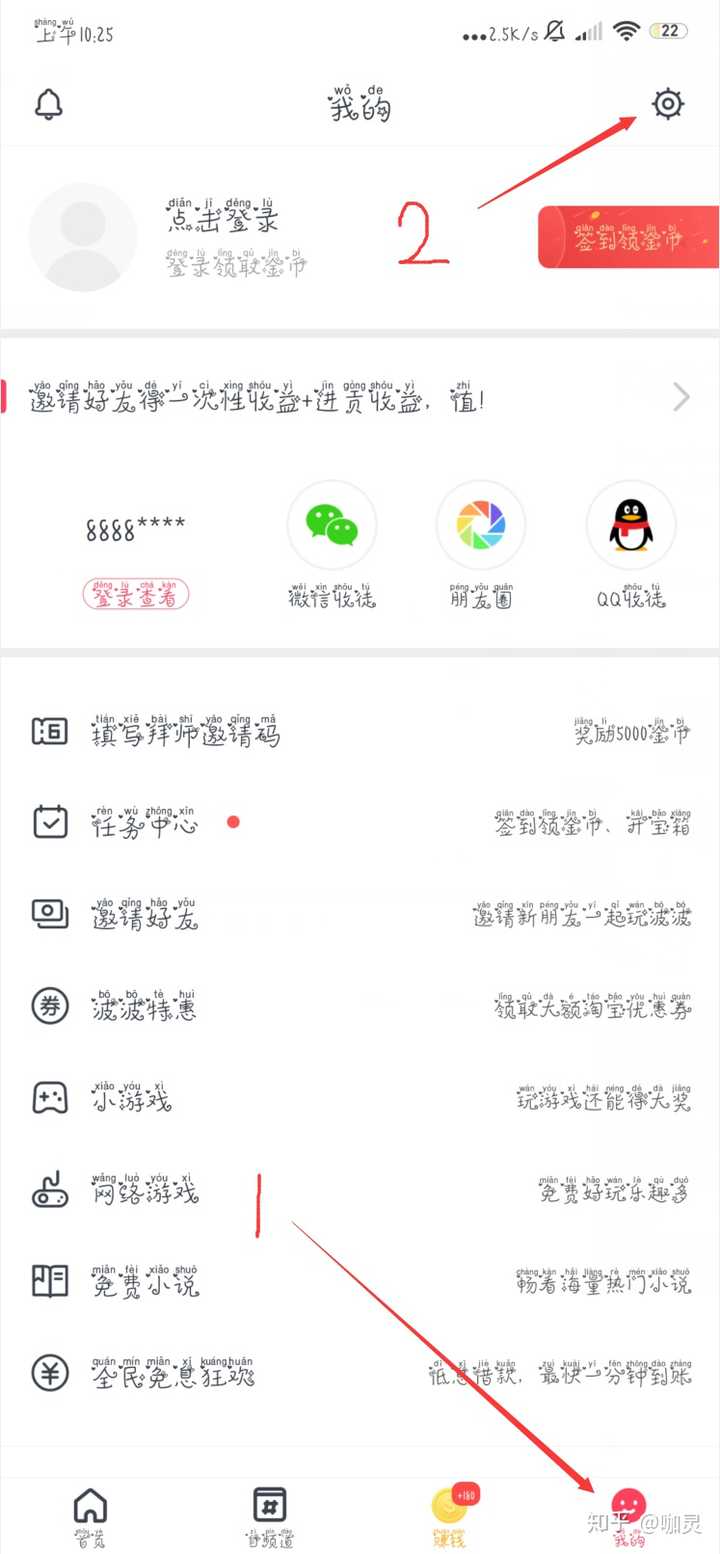720x1554 pixels.
Task: Tap the 签到领金币 red button
Action: pos(628,237)
